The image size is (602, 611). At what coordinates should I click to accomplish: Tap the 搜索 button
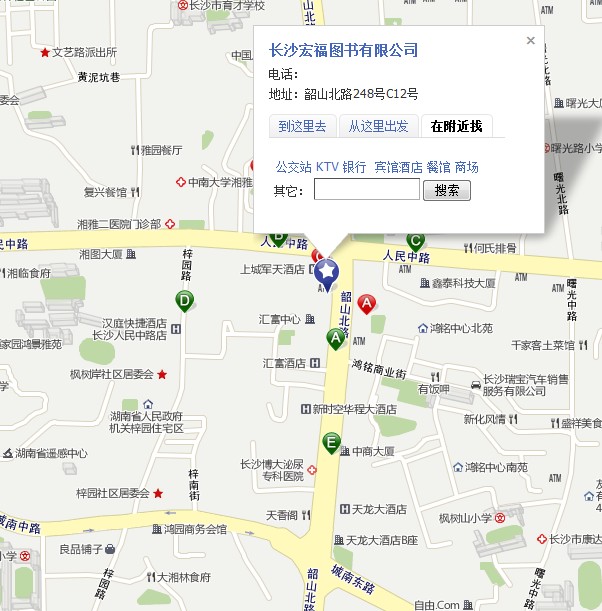click(446, 190)
